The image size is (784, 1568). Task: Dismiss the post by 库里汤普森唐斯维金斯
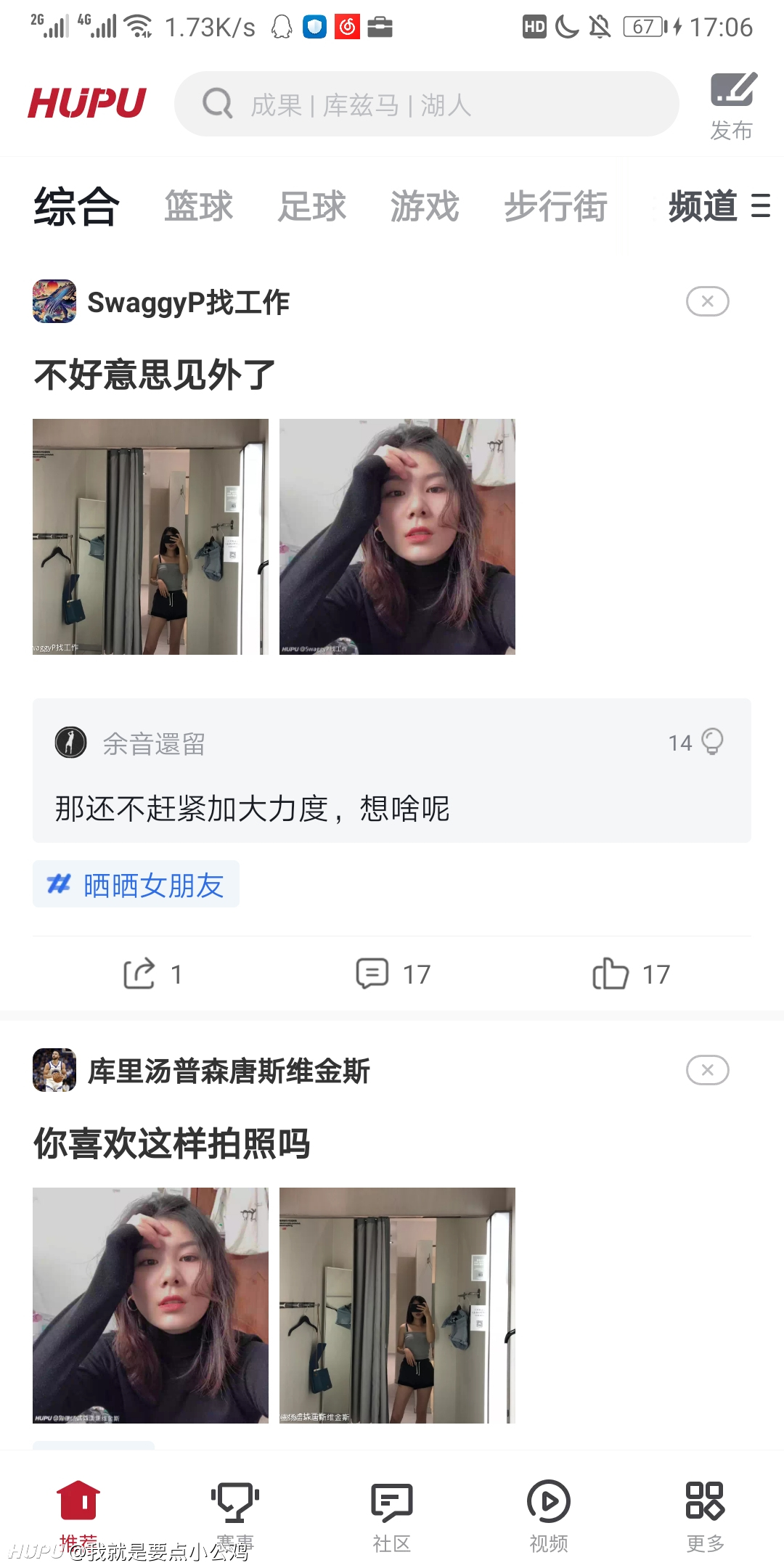(x=708, y=1070)
